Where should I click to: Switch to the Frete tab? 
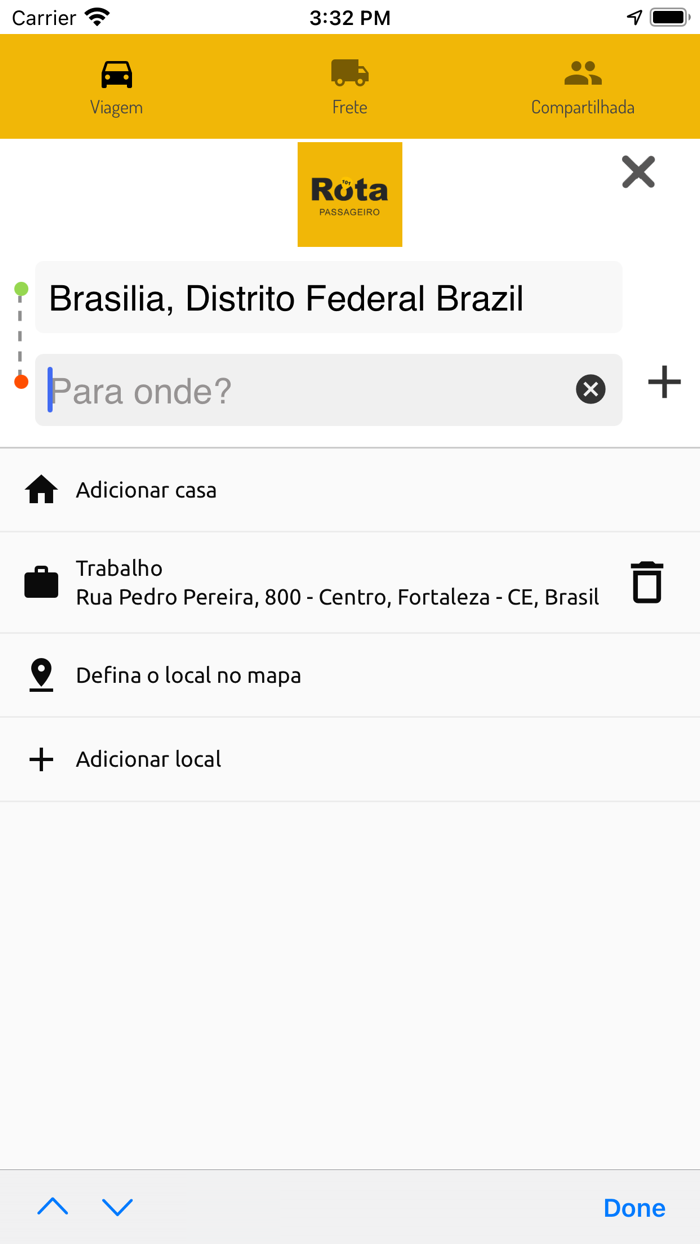pos(350,88)
